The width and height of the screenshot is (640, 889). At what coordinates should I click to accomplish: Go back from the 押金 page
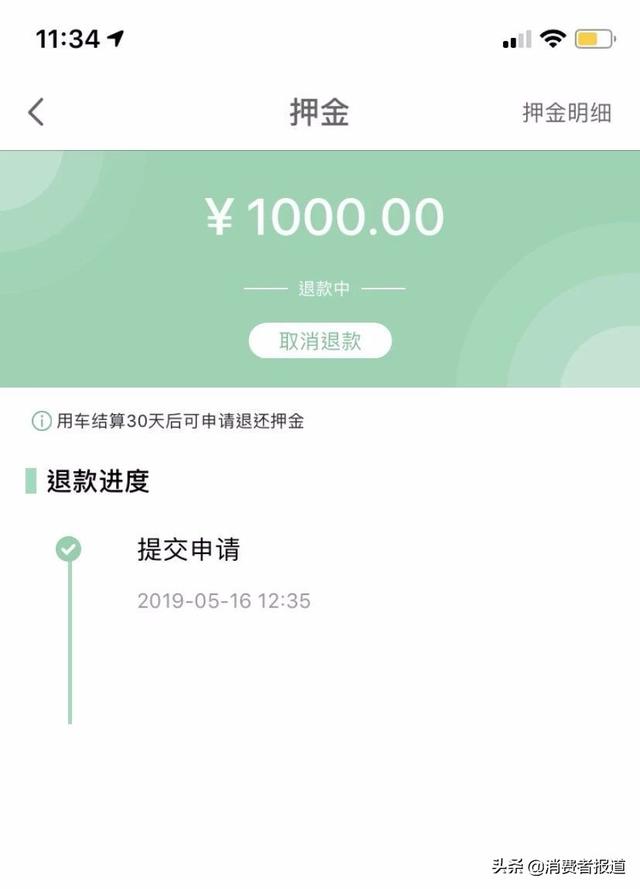click(36, 112)
